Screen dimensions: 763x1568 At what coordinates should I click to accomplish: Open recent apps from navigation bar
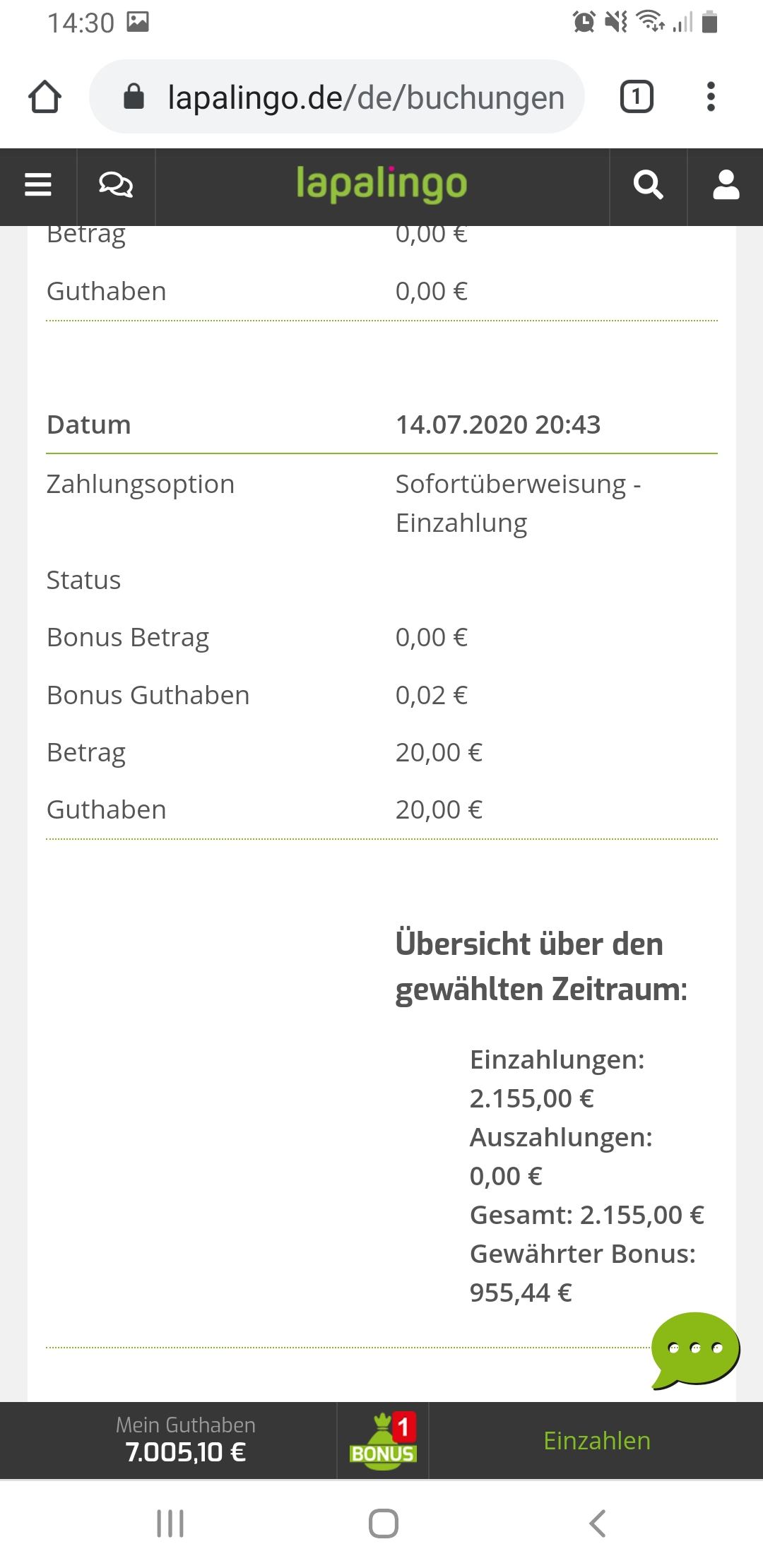[170, 1524]
